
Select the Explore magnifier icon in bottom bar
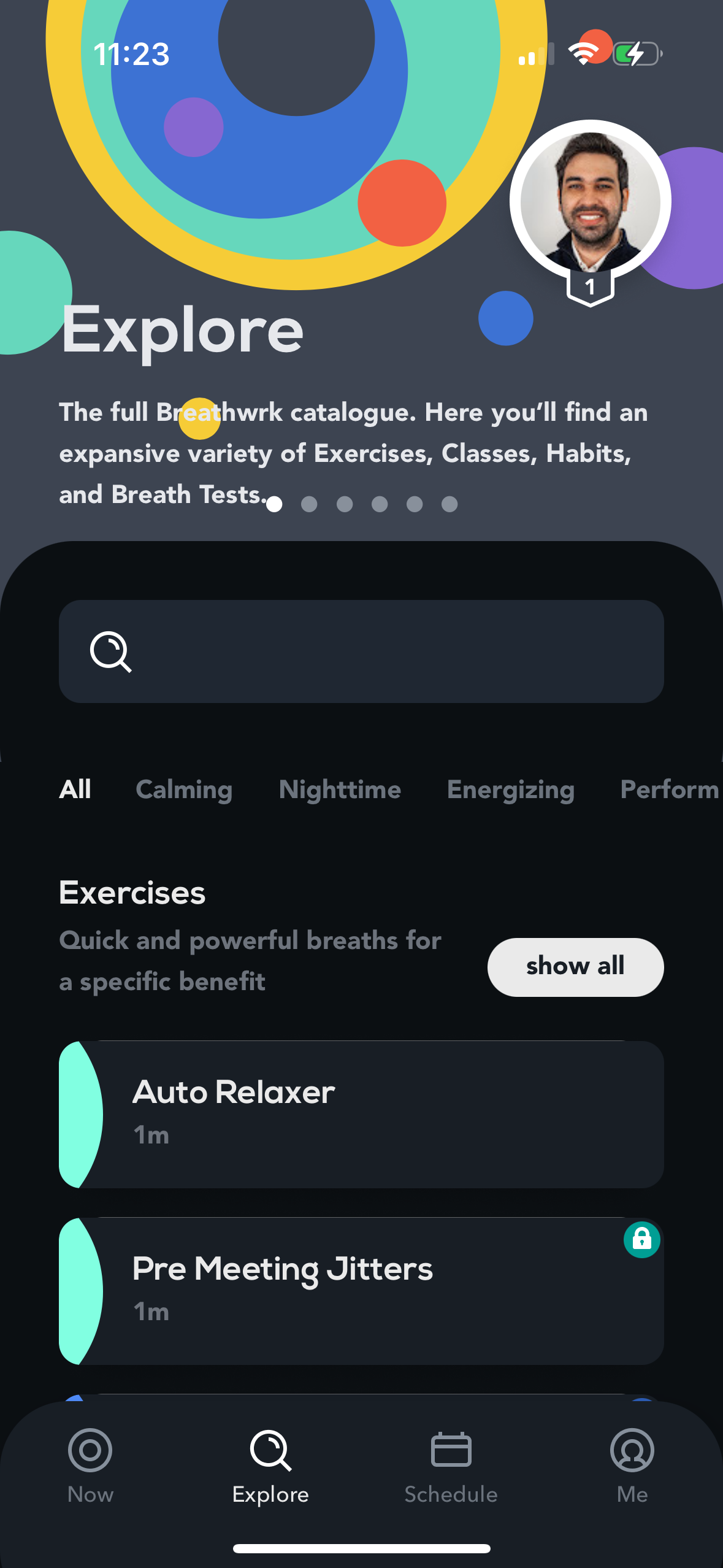pos(270,1450)
